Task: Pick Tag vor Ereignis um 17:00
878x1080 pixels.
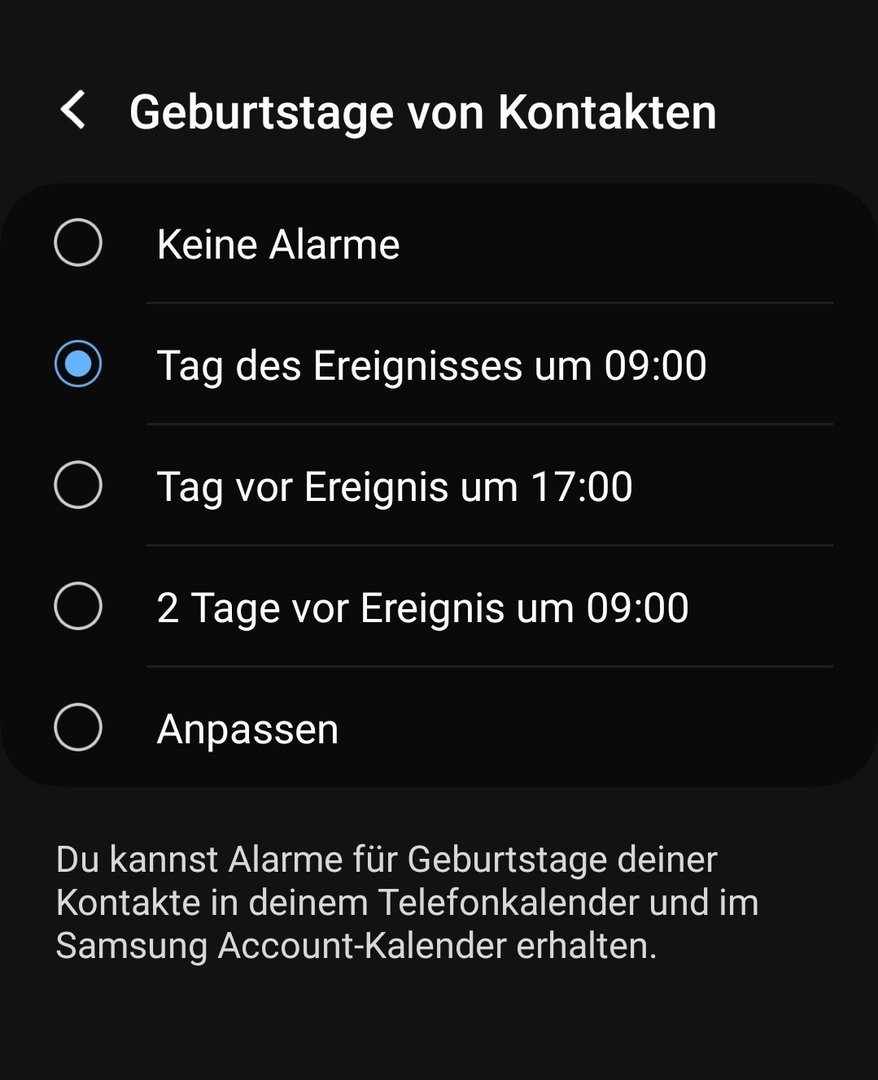Action: coord(78,487)
